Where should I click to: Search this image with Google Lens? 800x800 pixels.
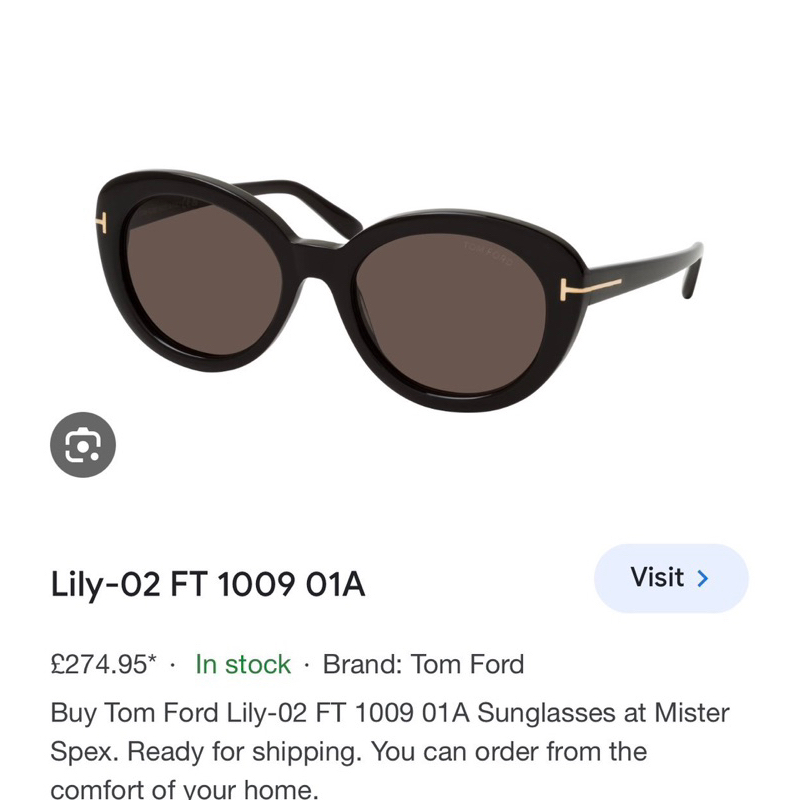(83, 445)
